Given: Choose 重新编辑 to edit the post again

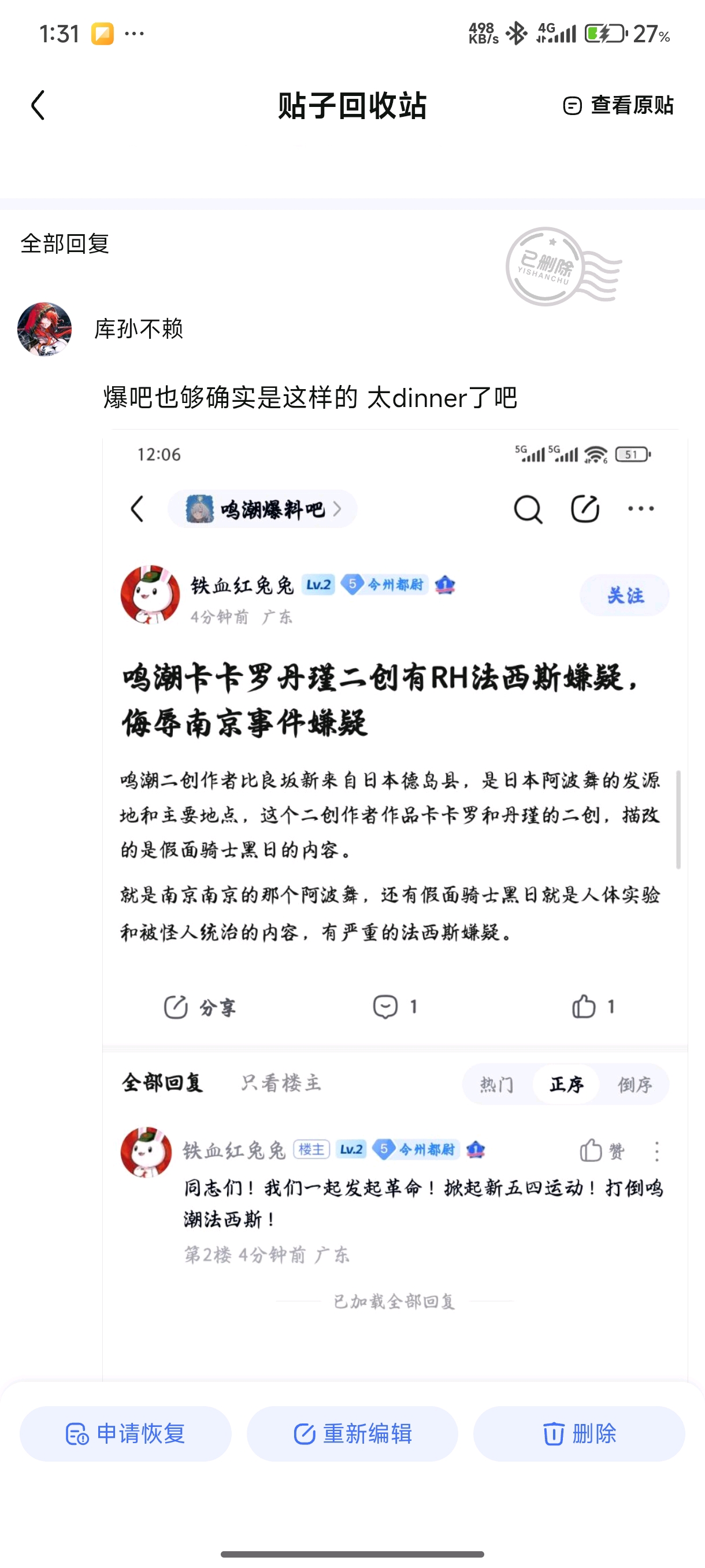Looking at the screenshot, I should (x=352, y=1433).
